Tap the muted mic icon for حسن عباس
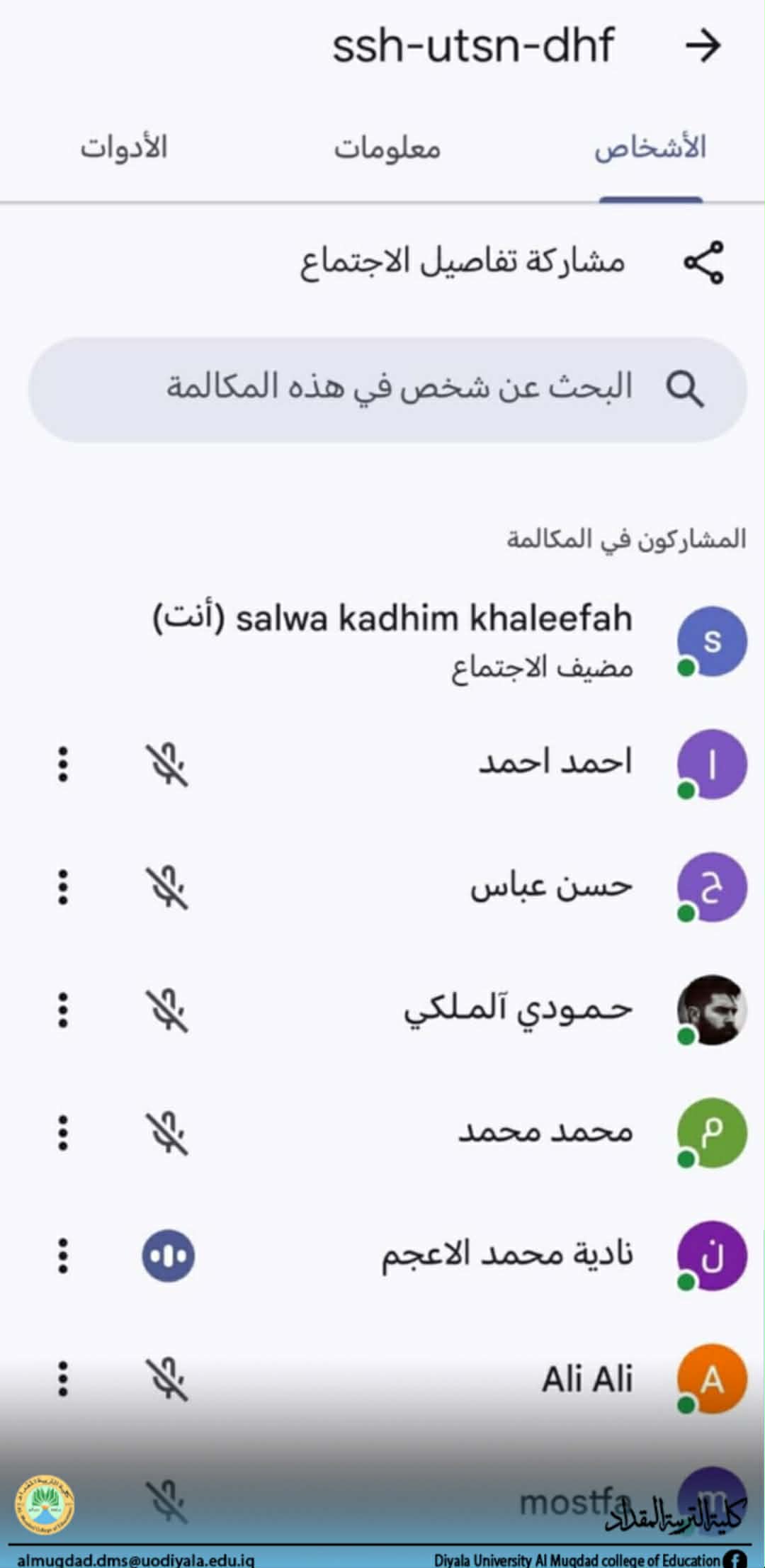The image size is (765, 1568). (168, 888)
